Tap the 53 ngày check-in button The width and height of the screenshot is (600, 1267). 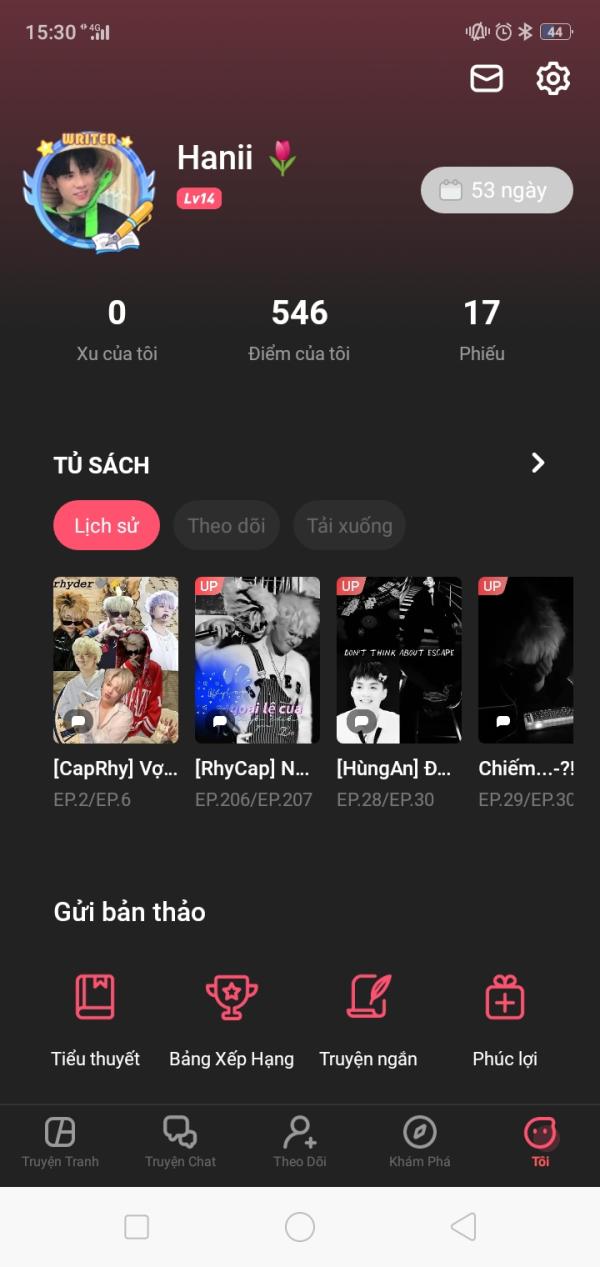(497, 190)
